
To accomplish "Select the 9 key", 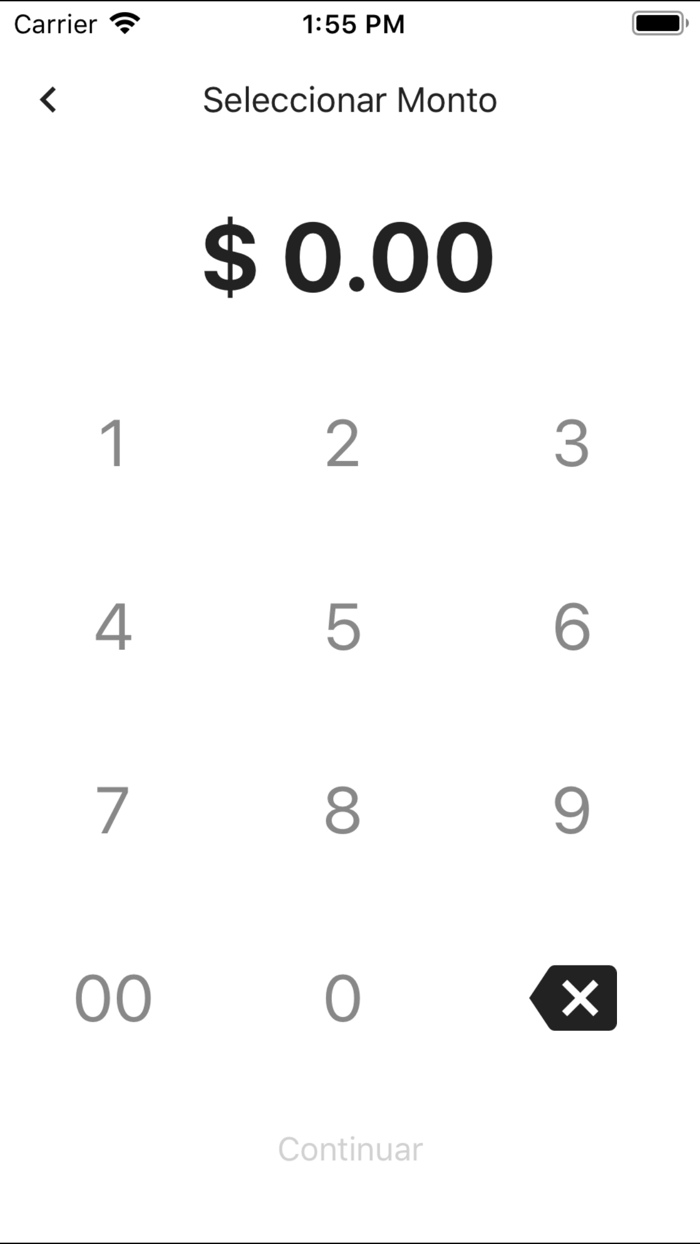I will pos(571,811).
